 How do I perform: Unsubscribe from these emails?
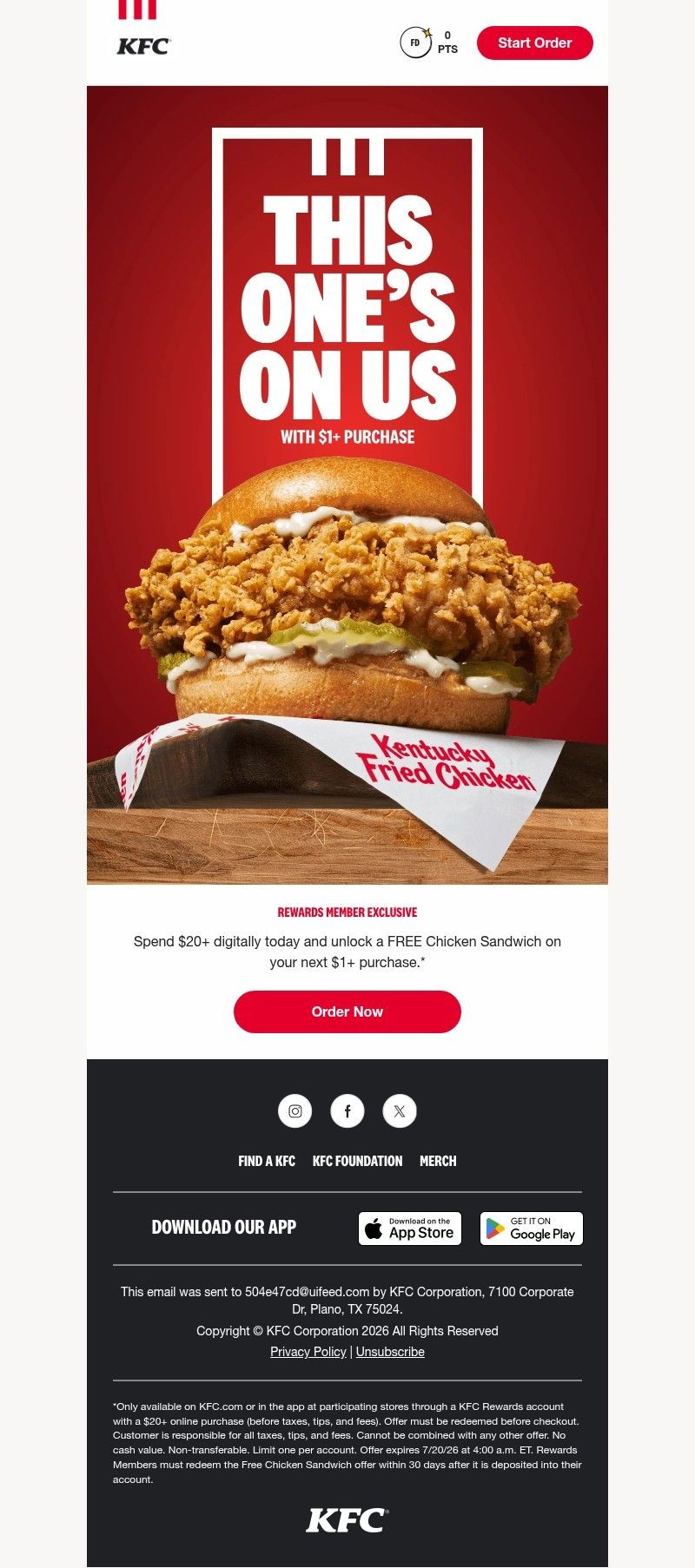390,1352
